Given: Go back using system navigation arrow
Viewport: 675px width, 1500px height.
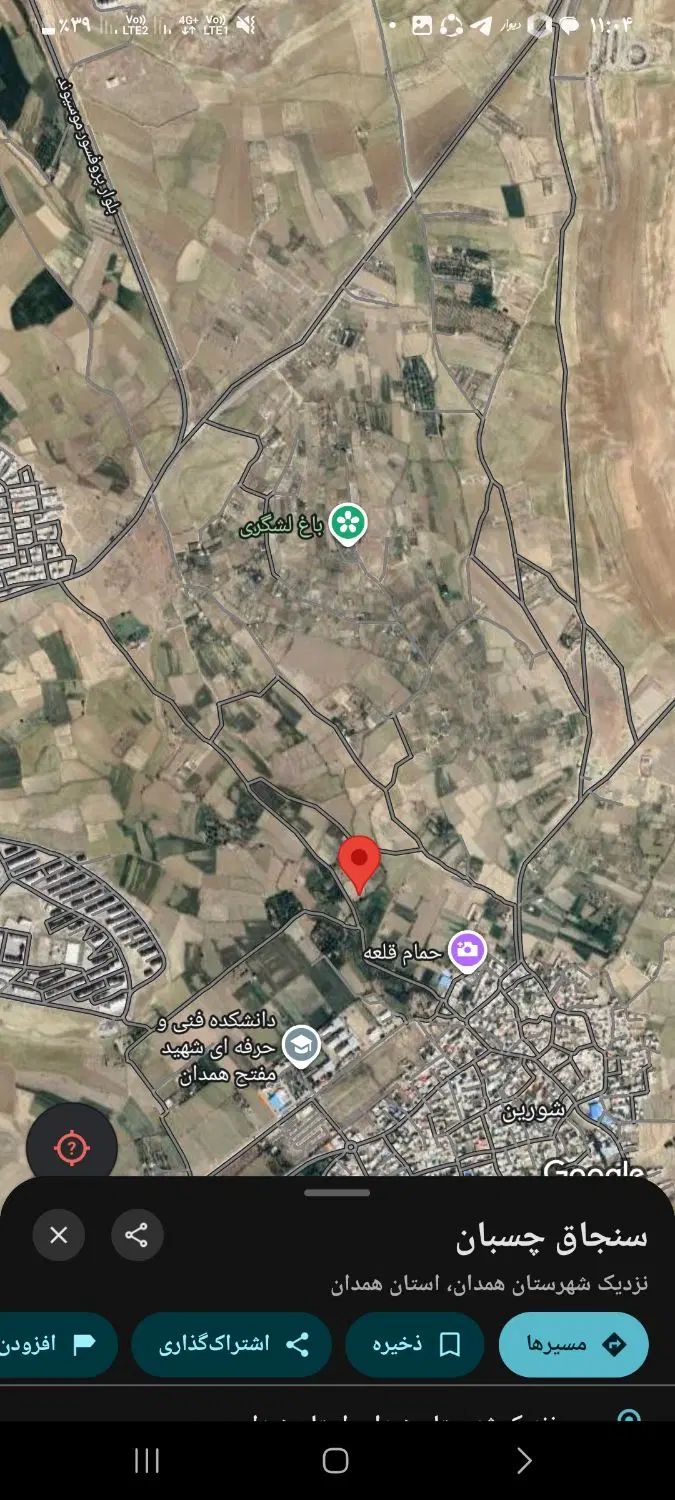Looking at the screenshot, I should 524,1461.
